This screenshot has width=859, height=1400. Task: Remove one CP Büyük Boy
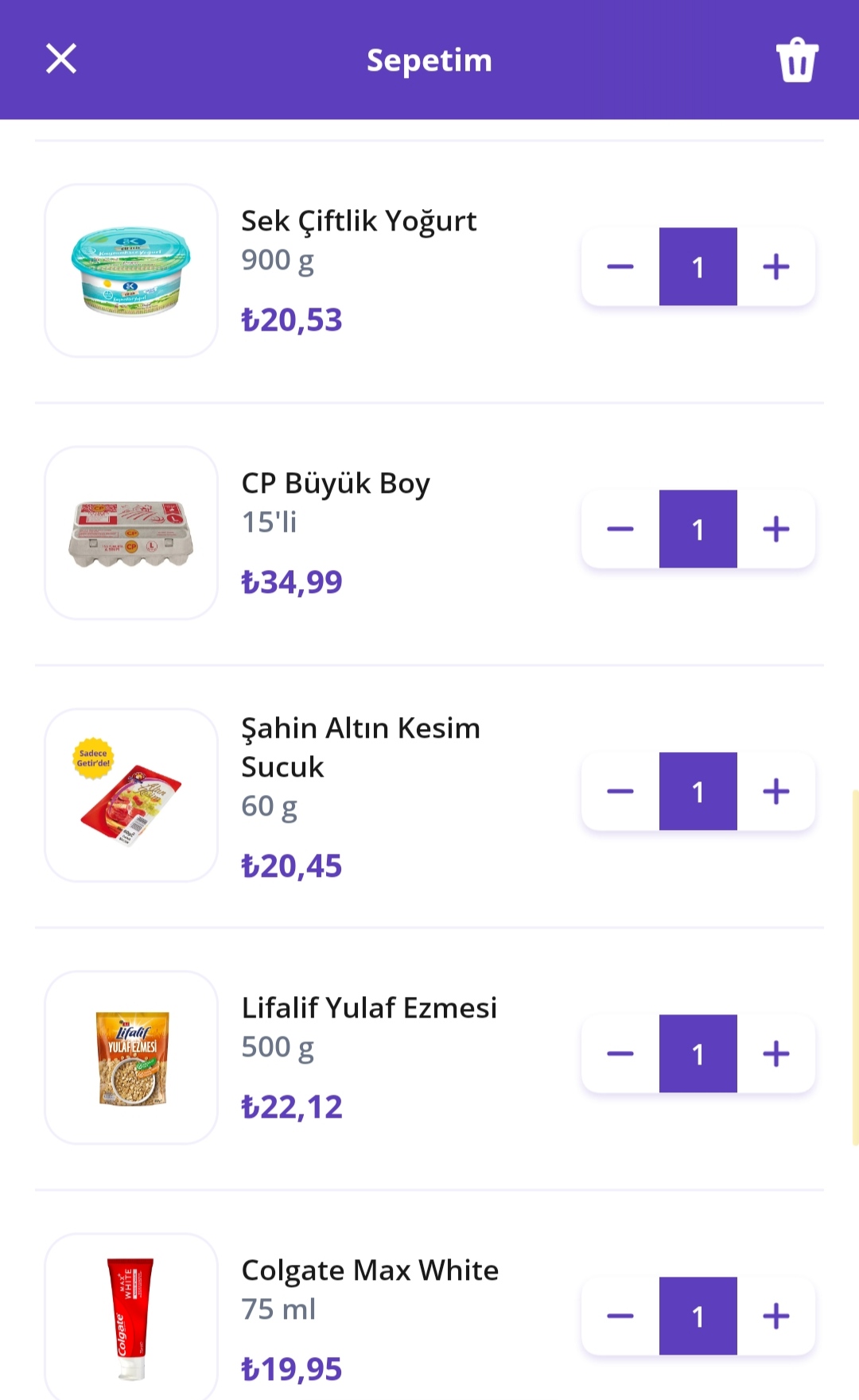coord(620,529)
